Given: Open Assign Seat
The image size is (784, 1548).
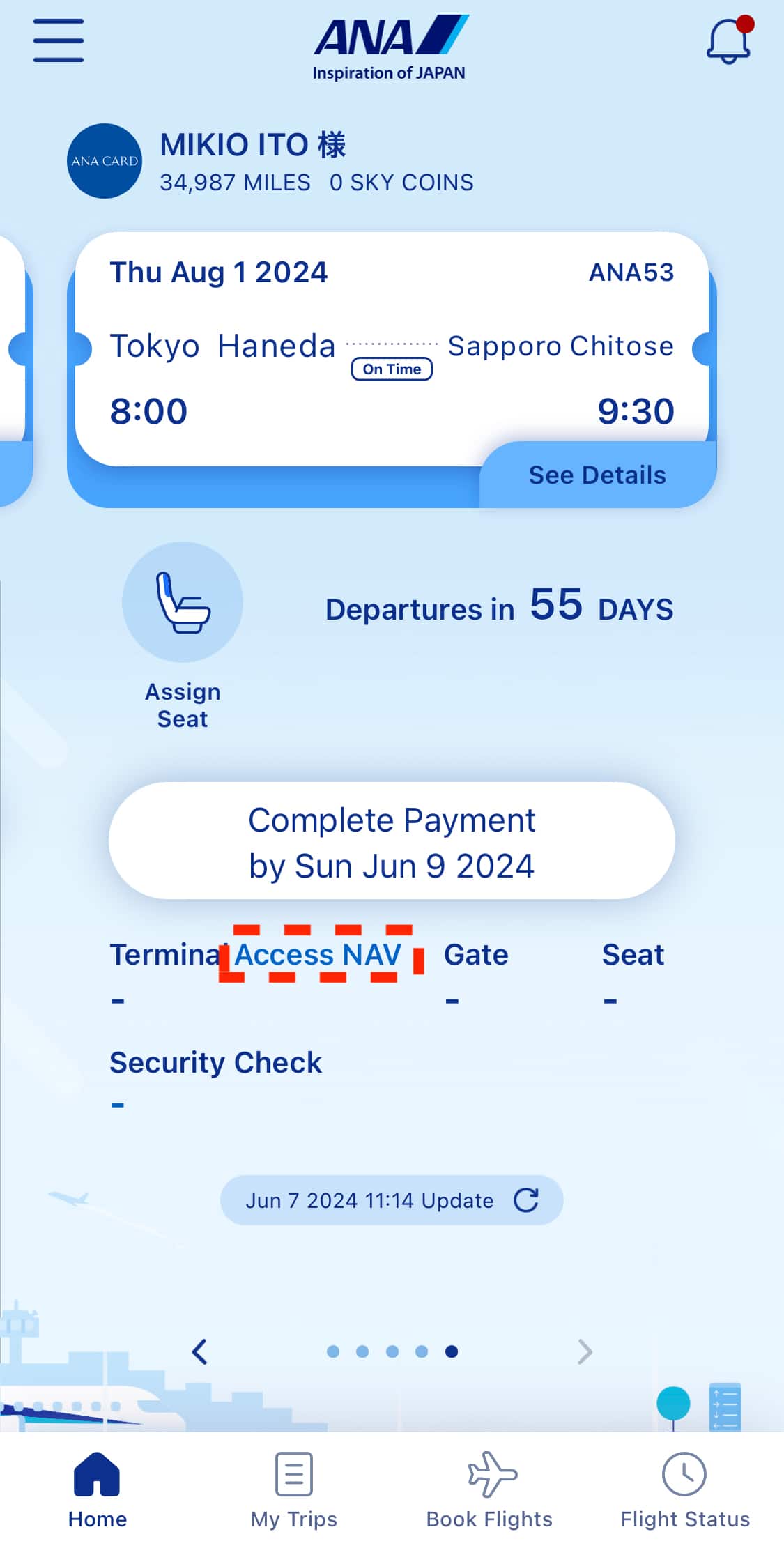Looking at the screenshot, I should point(183,603).
